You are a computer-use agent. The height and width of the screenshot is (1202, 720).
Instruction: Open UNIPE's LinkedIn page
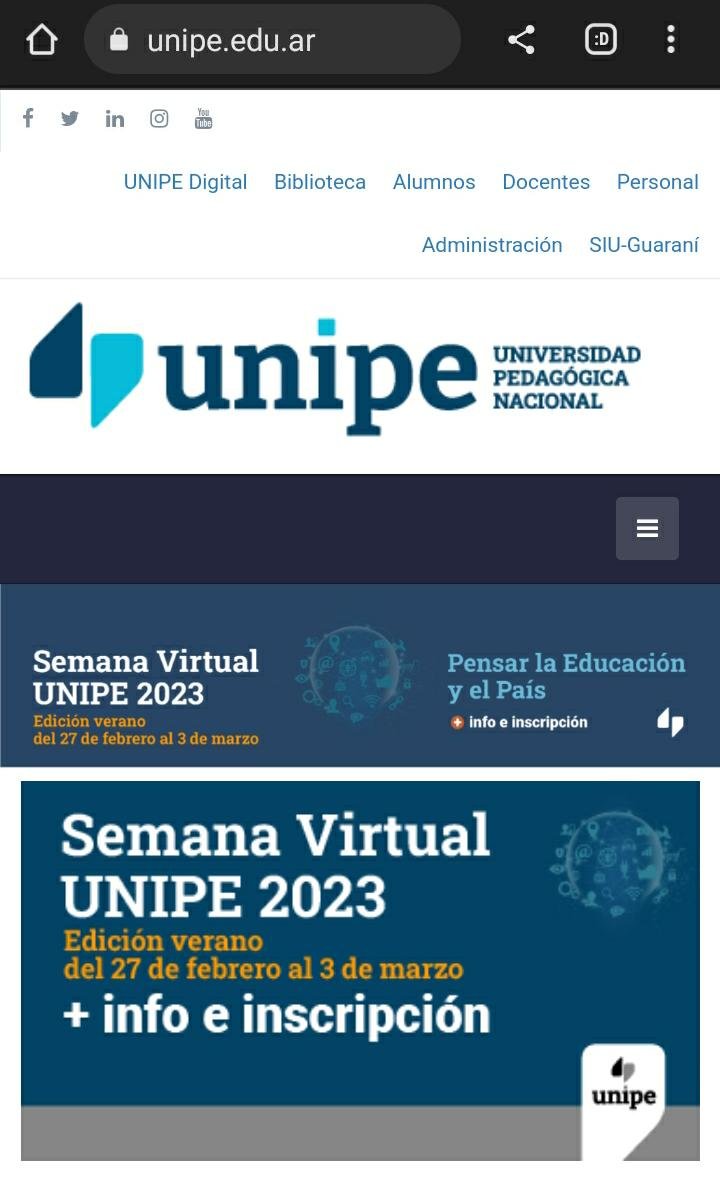(115, 119)
